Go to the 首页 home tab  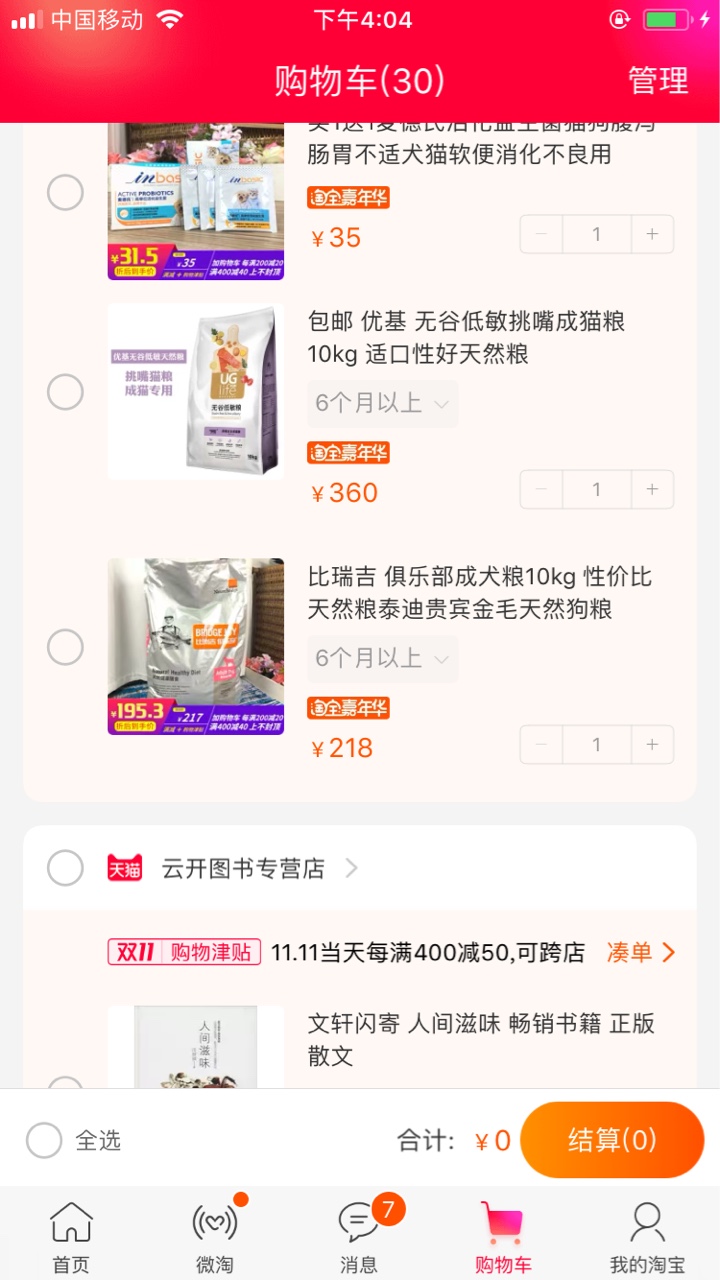[71, 1237]
